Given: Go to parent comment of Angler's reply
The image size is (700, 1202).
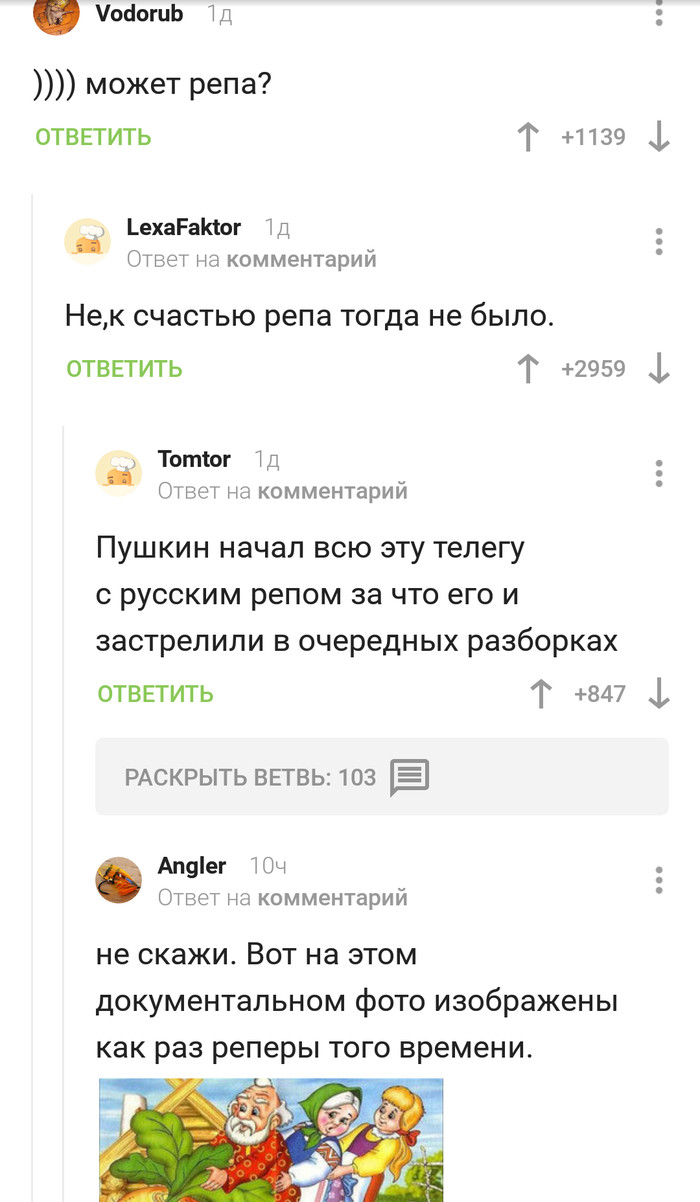Looking at the screenshot, I should 332,898.
